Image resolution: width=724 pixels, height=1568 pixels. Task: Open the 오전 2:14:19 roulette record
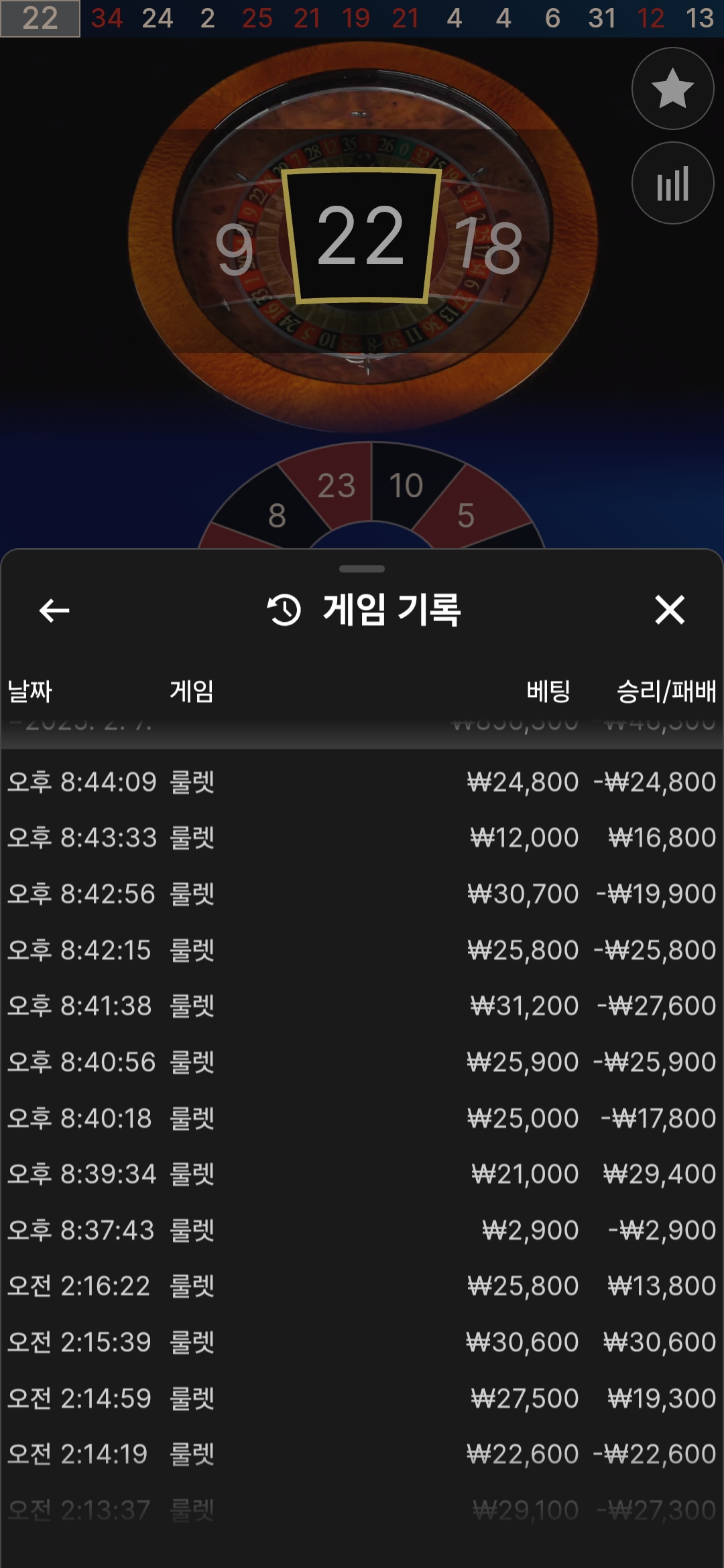pos(362,1454)
